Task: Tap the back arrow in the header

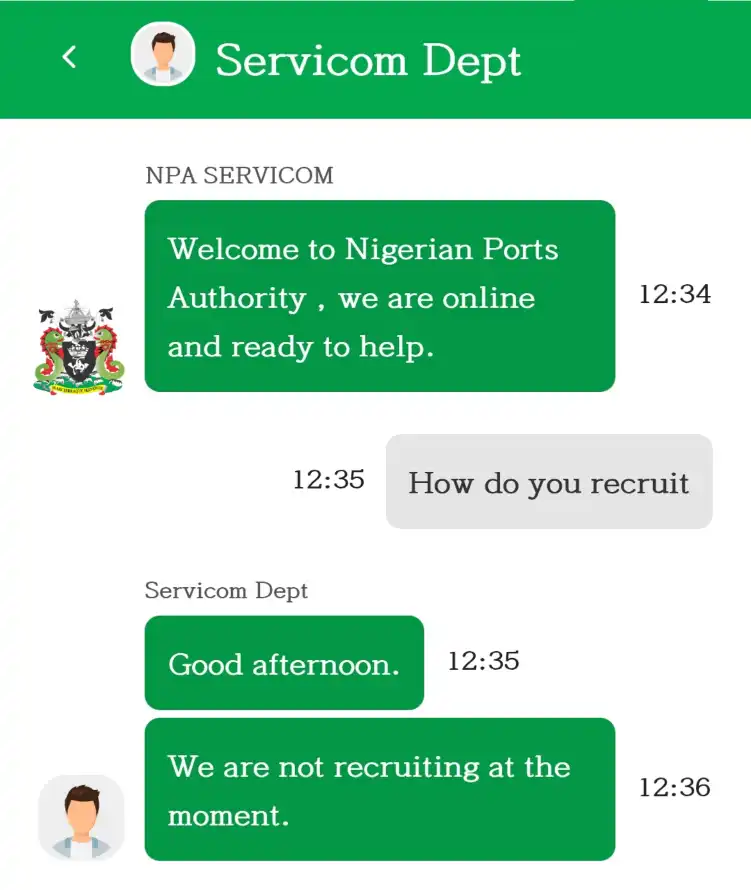Action: coord(68,56)
